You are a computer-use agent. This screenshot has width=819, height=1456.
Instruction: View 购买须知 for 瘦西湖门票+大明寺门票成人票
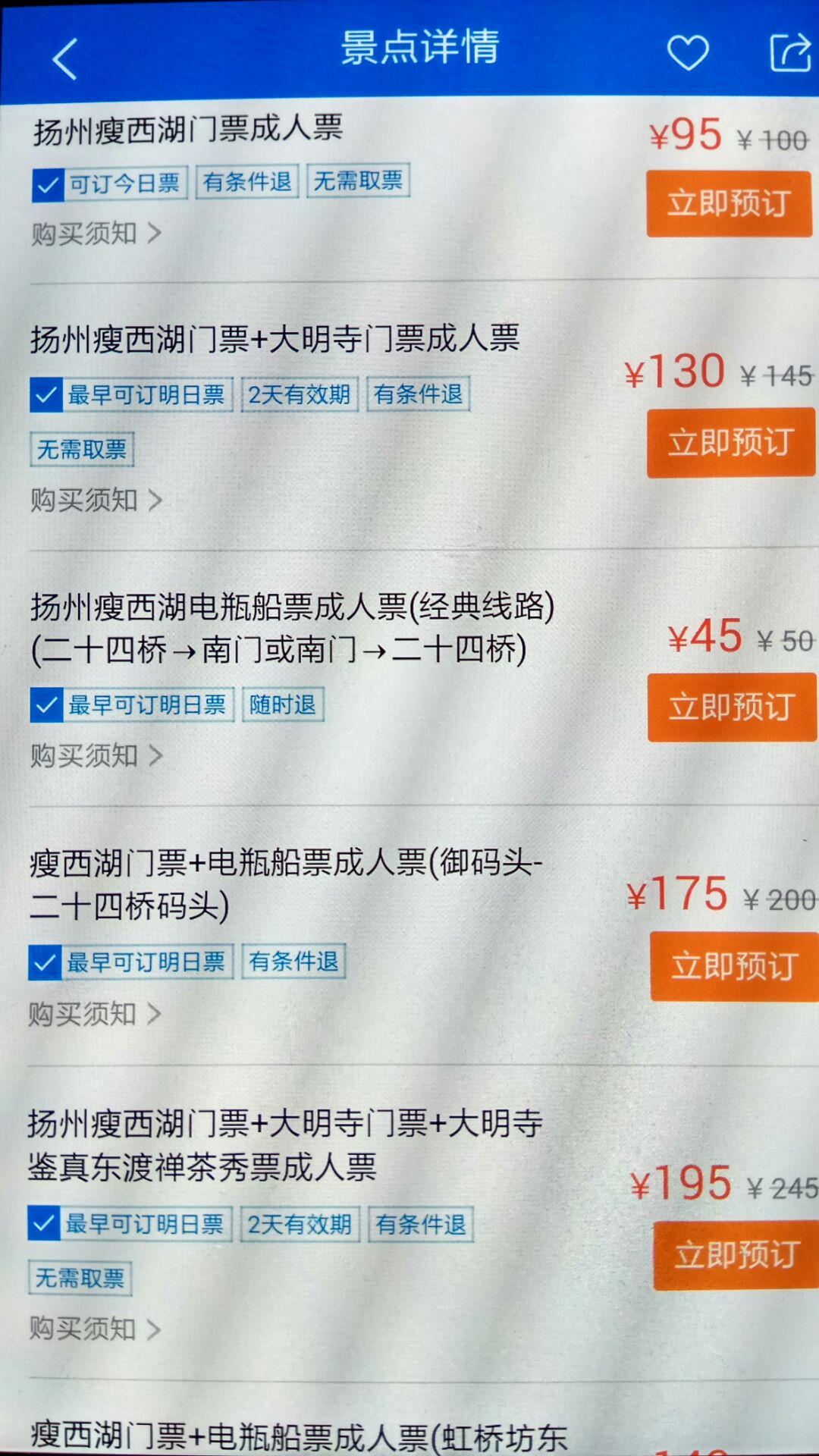96,500
